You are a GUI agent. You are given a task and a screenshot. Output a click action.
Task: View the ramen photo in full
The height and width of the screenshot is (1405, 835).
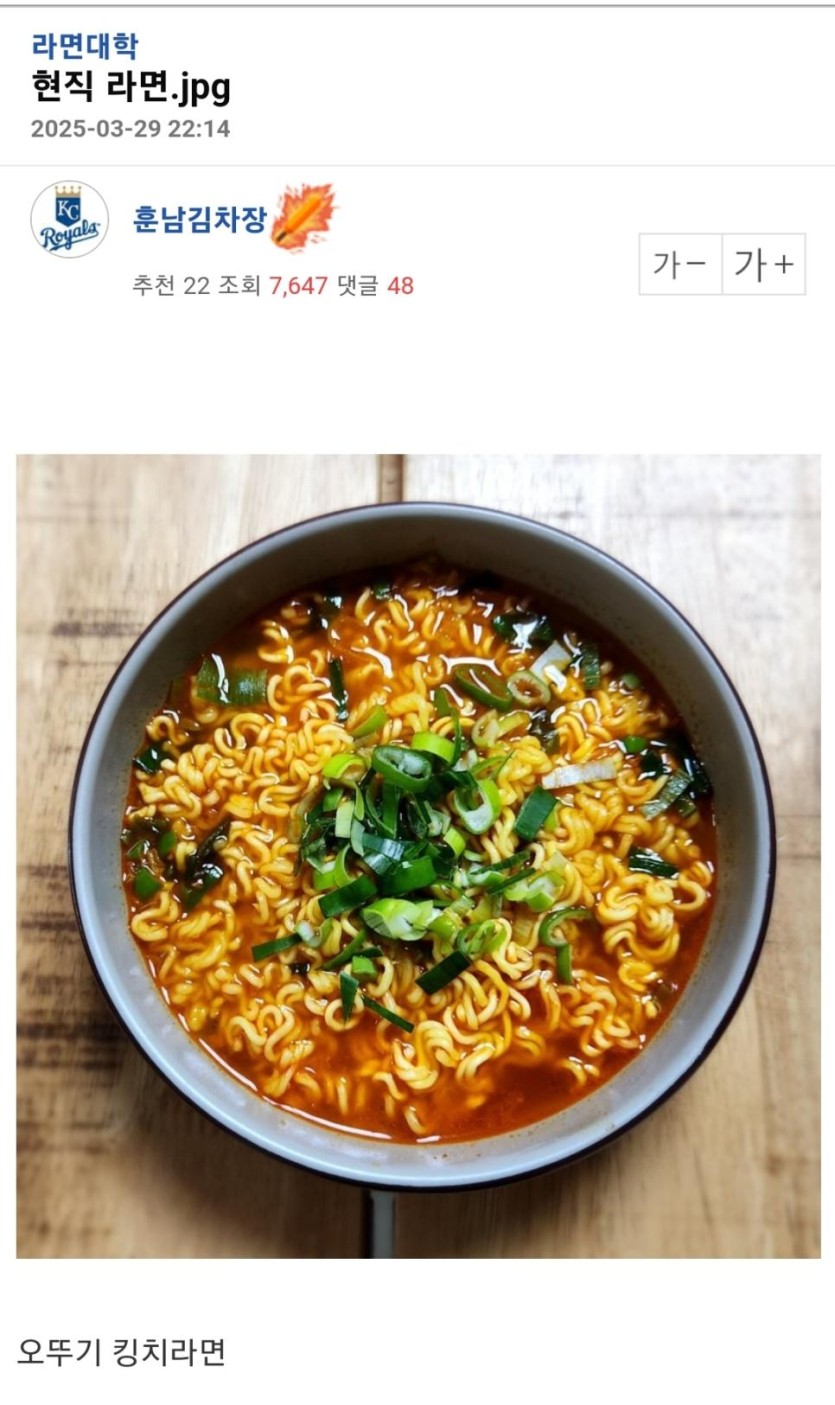click(x=418, y=856)
